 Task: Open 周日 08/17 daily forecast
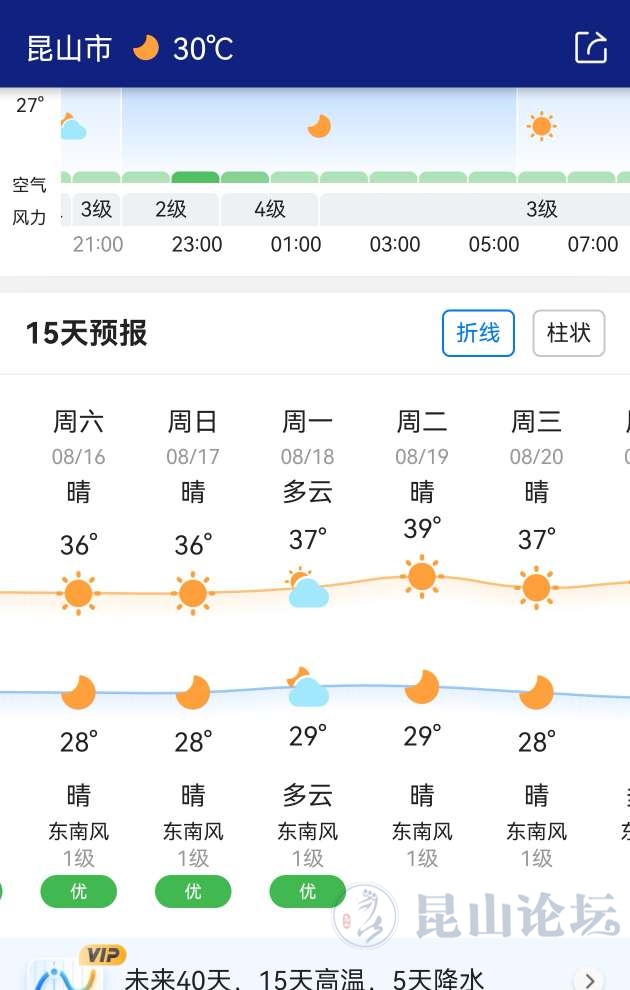coord(193,640)
